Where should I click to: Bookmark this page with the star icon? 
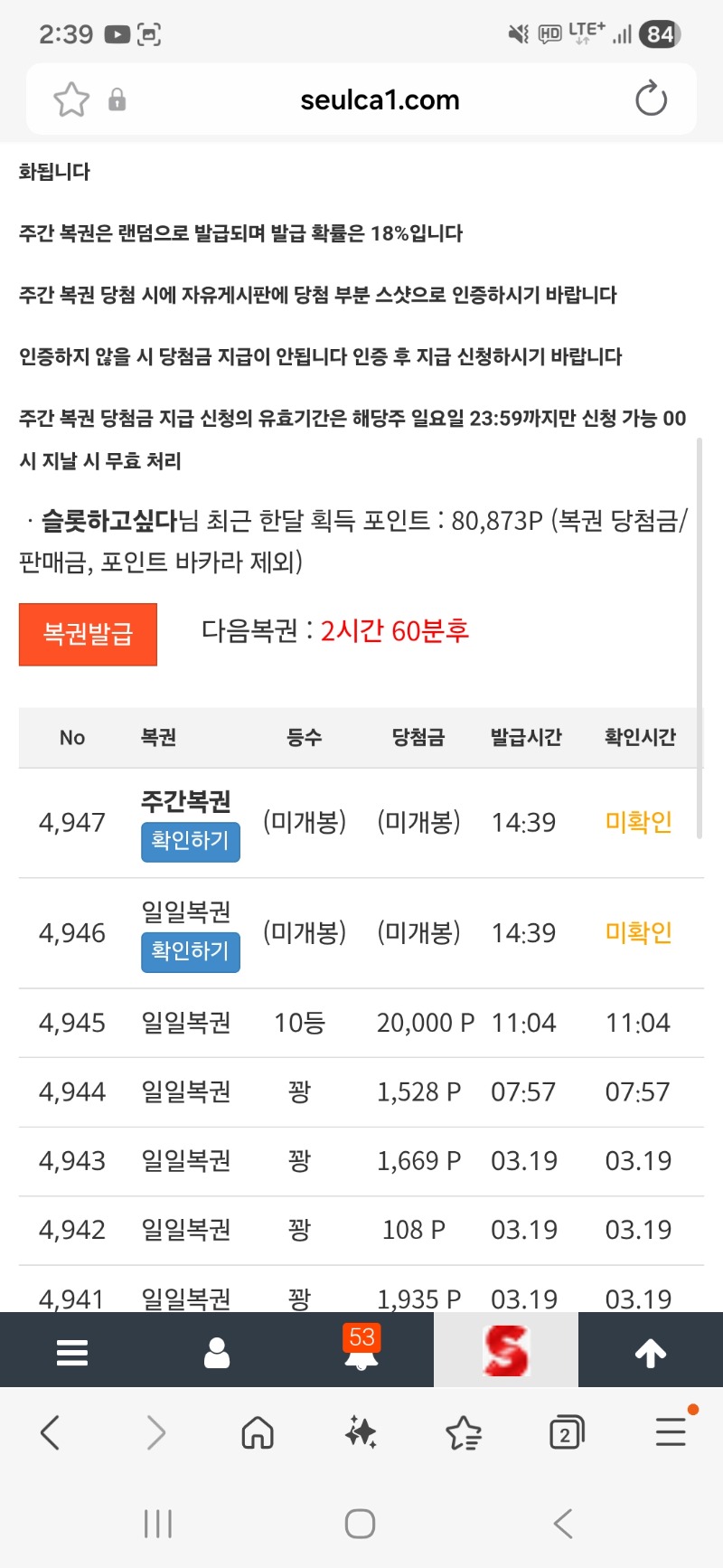pos(71,99)
